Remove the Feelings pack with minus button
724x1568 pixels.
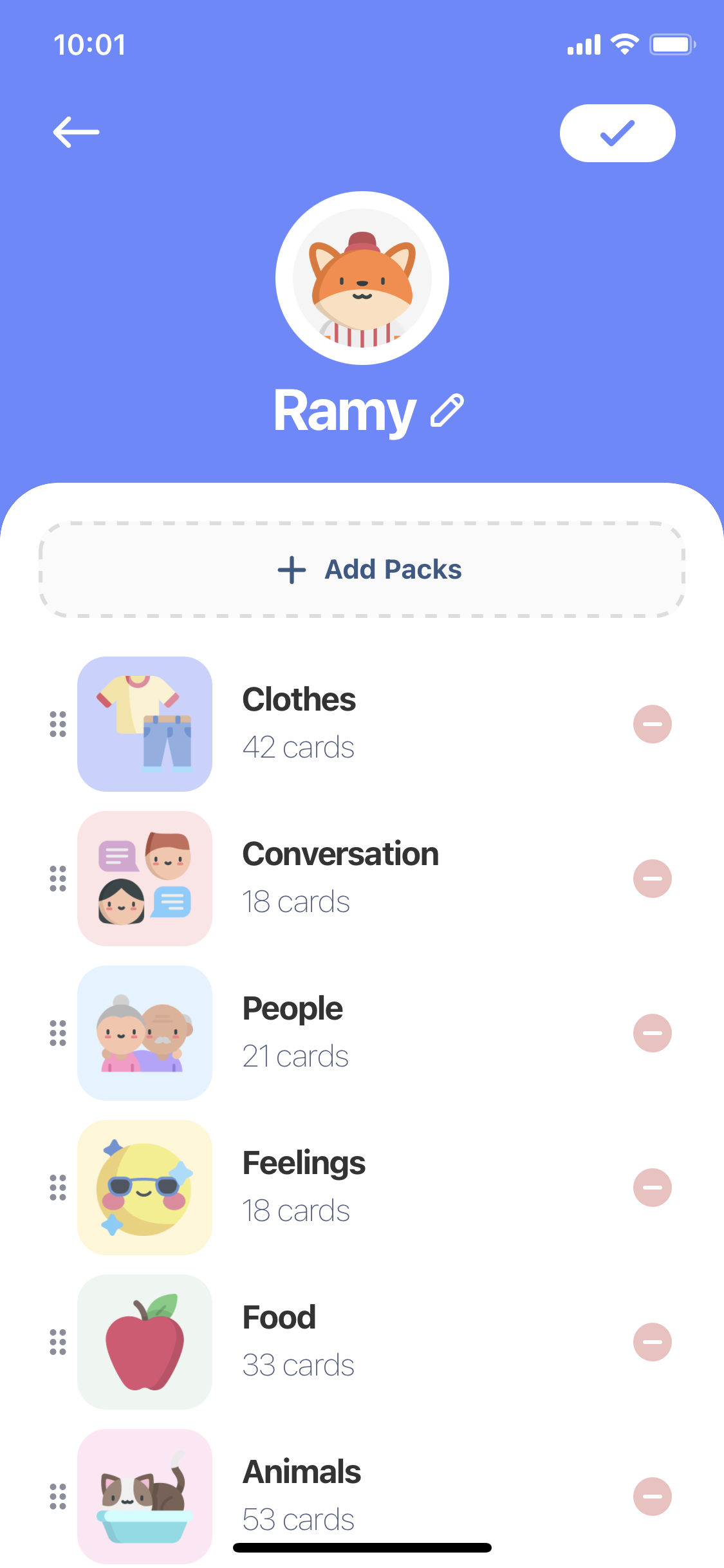652,1188
